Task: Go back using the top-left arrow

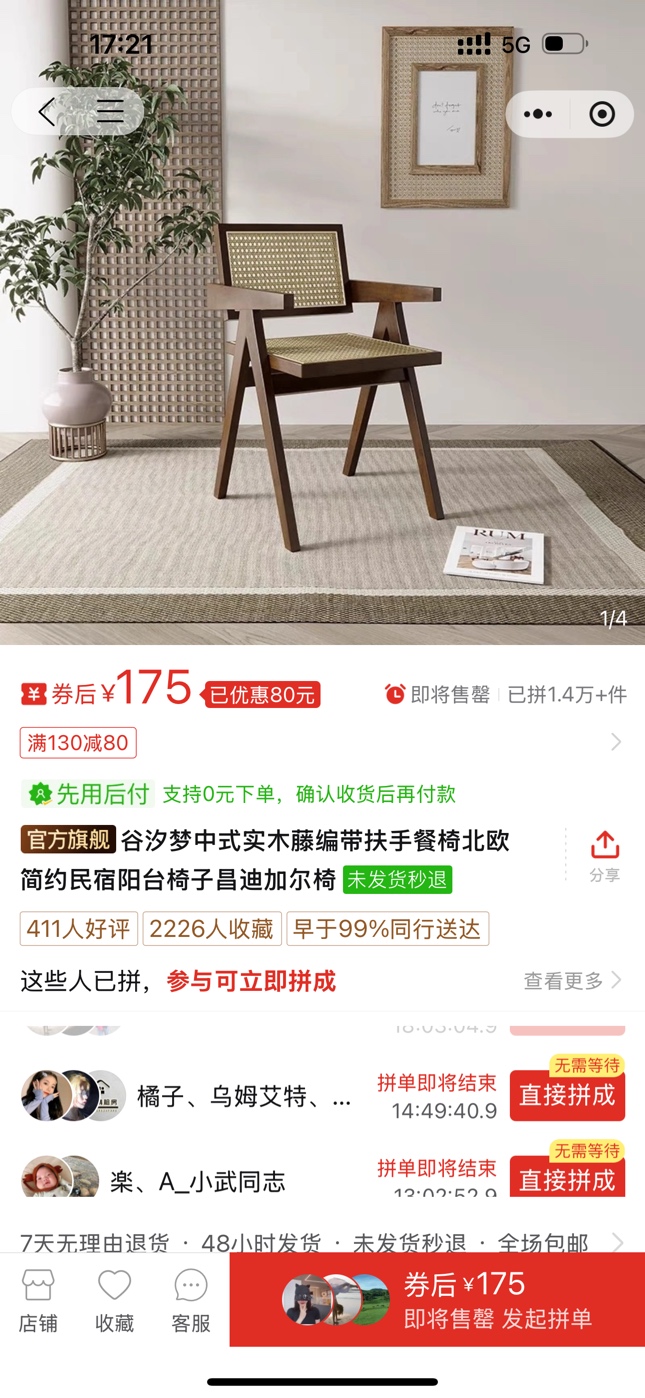Action: [x=46, y=112]
